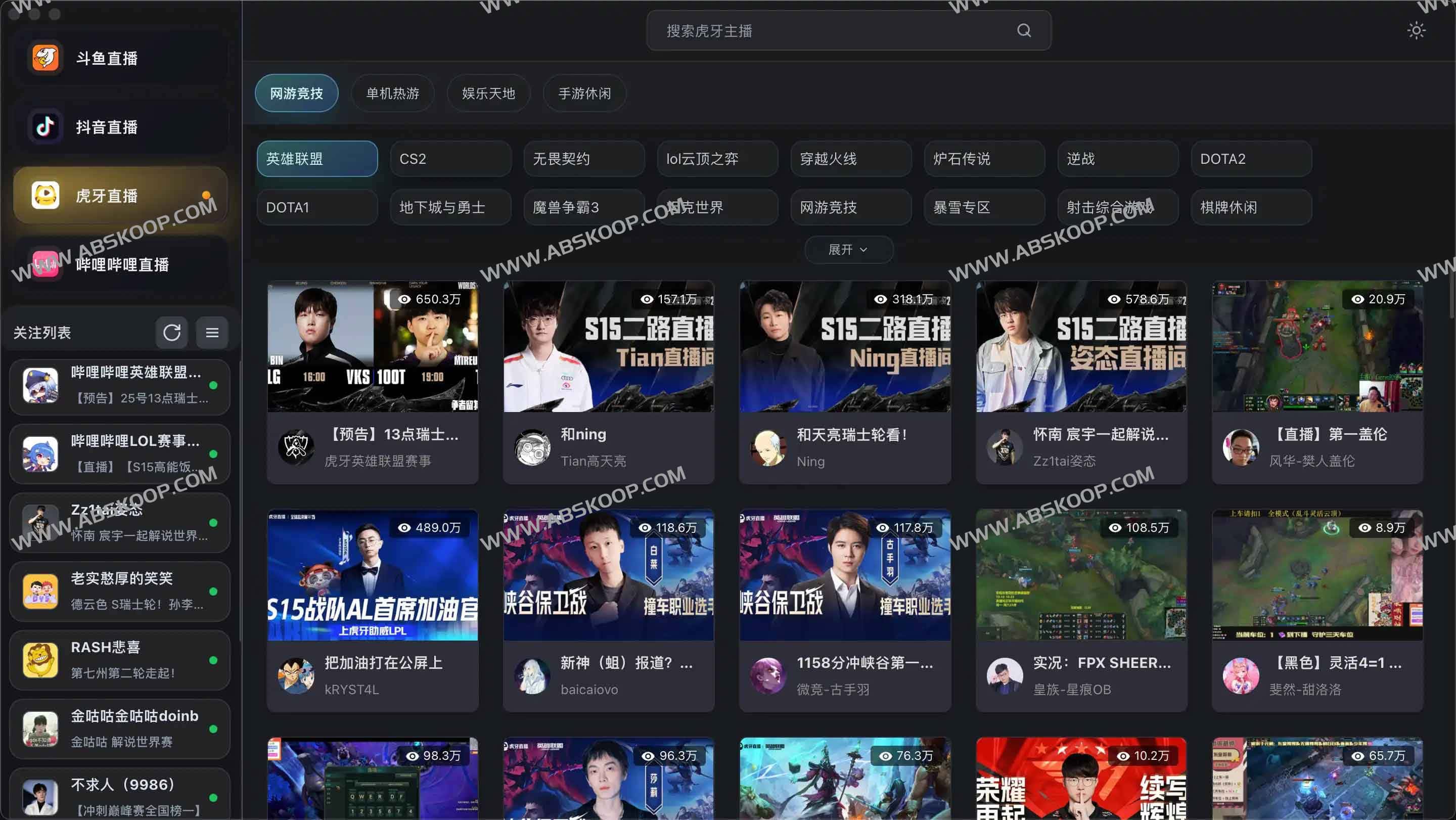Open 金咕咕金咕咕doinb in the follow list
1456x820 pixels.
tap(120, 728)
